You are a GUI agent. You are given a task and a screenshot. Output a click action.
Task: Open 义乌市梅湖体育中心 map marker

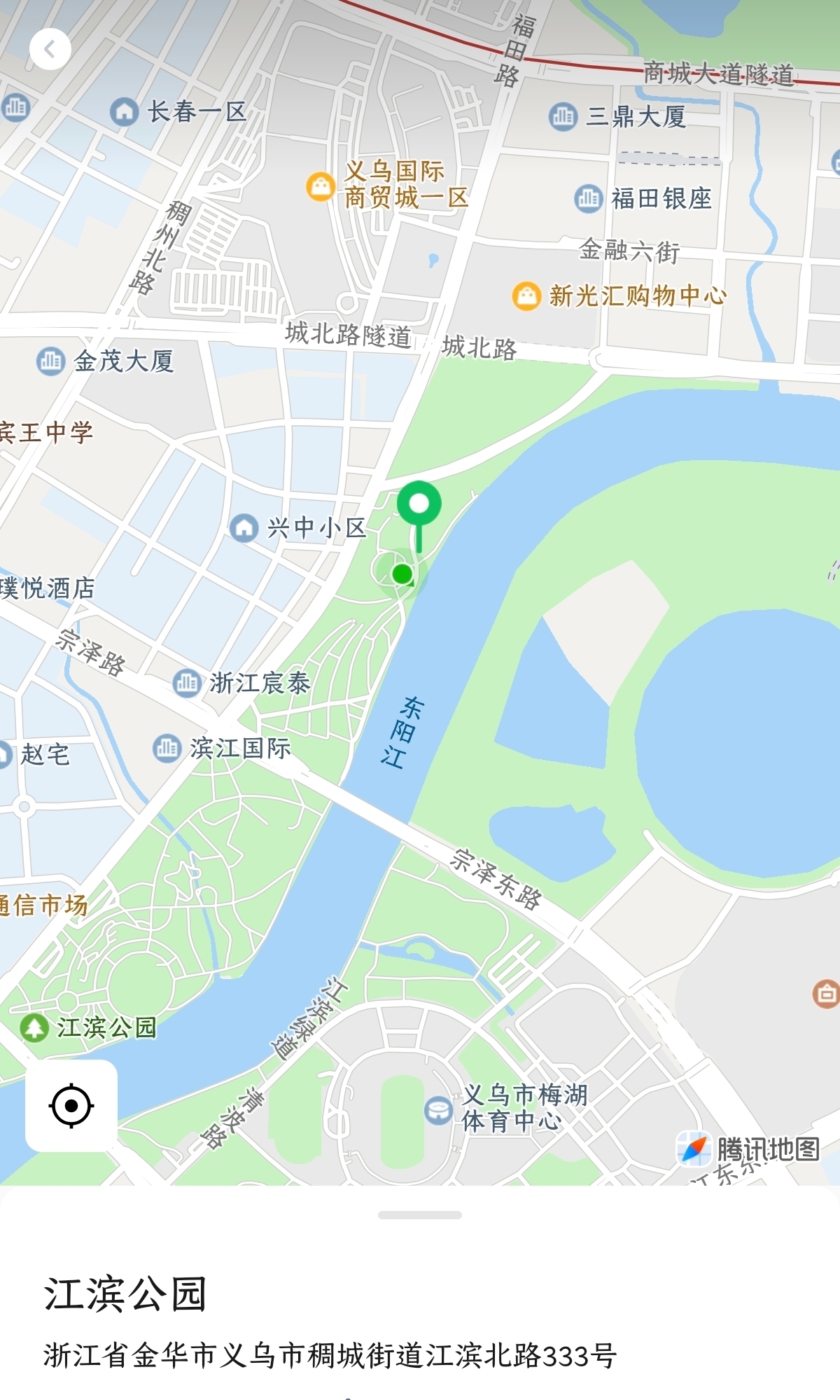[x=439, y=1109]
